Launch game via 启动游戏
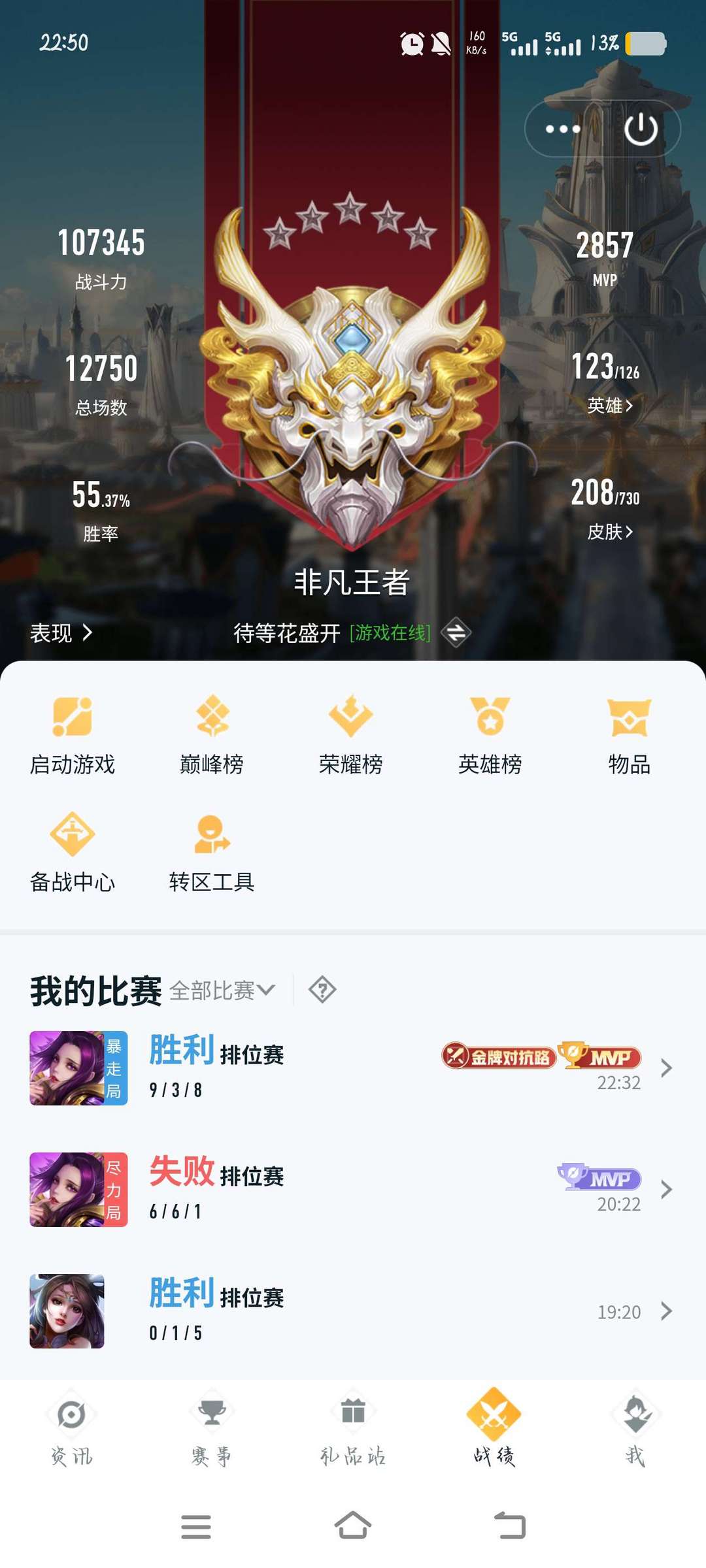Viewport: 706px width, 1568px height. (x=73, y=735)
